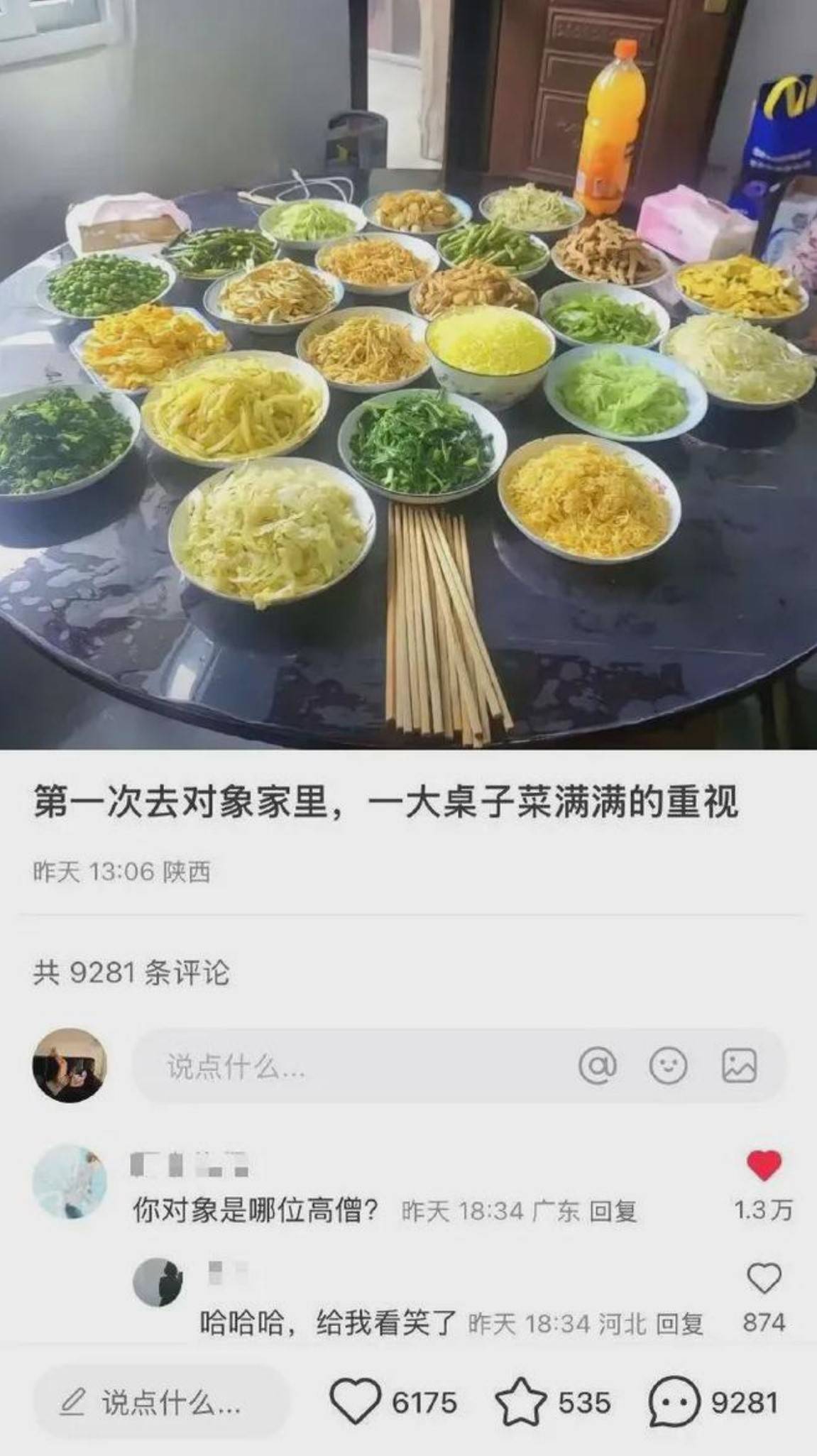Mention someone with the @ icon
Image resolution: width=817 pixels, height=1456 pixels.
pos(598,1066)
